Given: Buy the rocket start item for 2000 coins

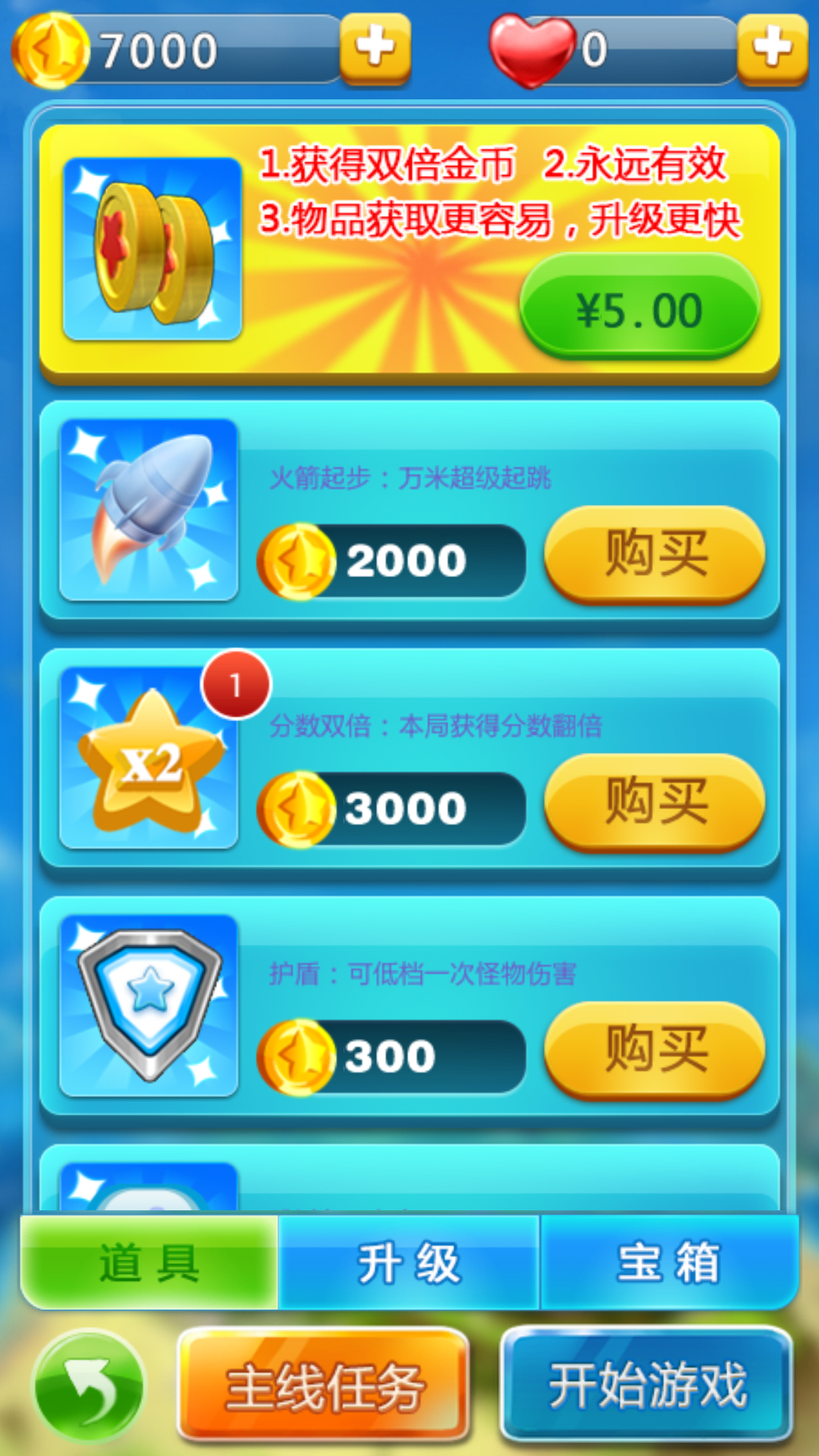Looking at the screenshot, I should click(x=655, y=555).
